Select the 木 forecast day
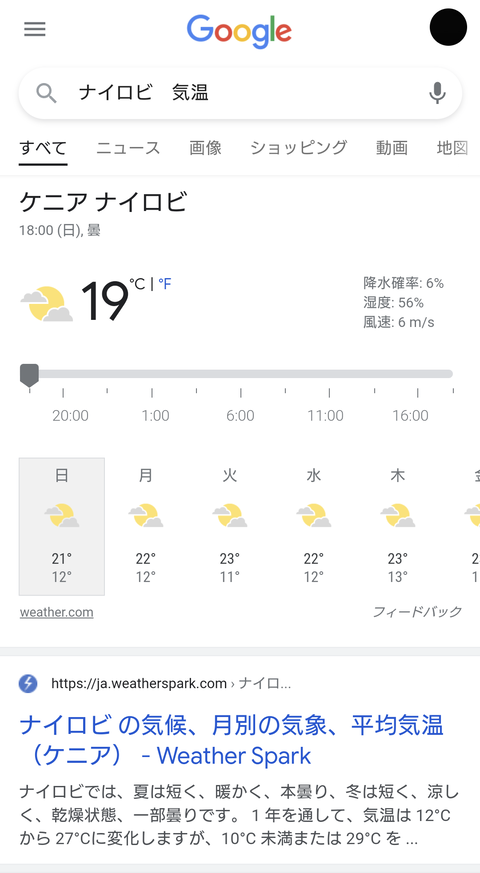Image resolution: width=480 pixels, height=873 pixels. (398, 527)
